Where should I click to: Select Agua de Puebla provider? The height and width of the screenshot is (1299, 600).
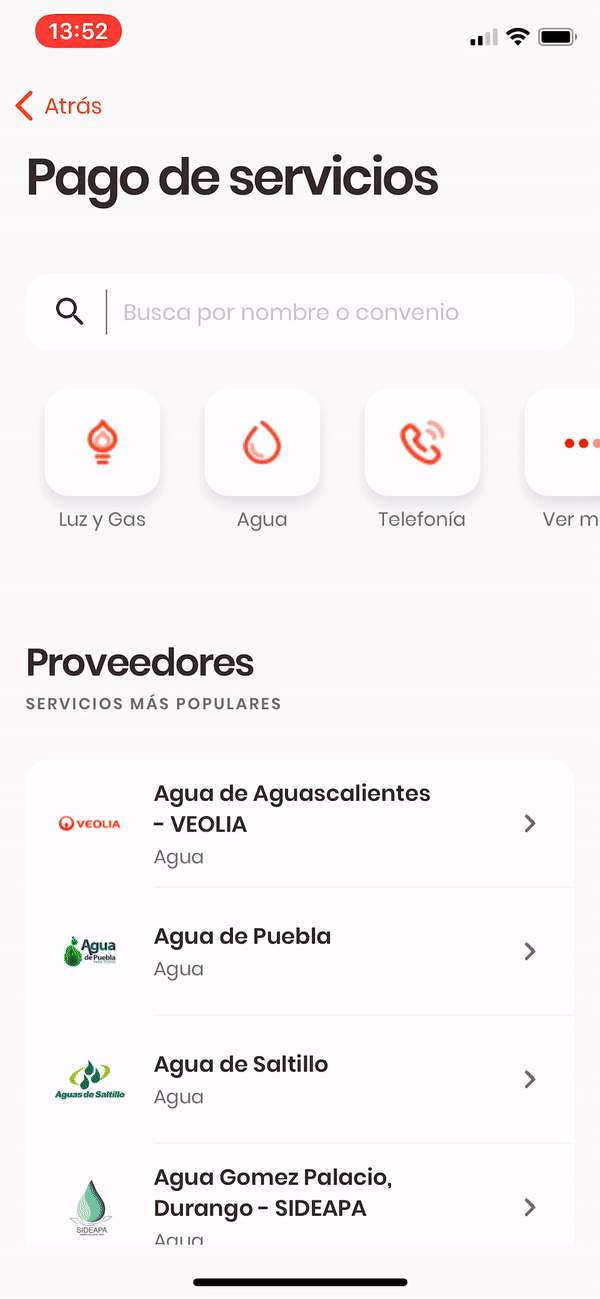300,951
